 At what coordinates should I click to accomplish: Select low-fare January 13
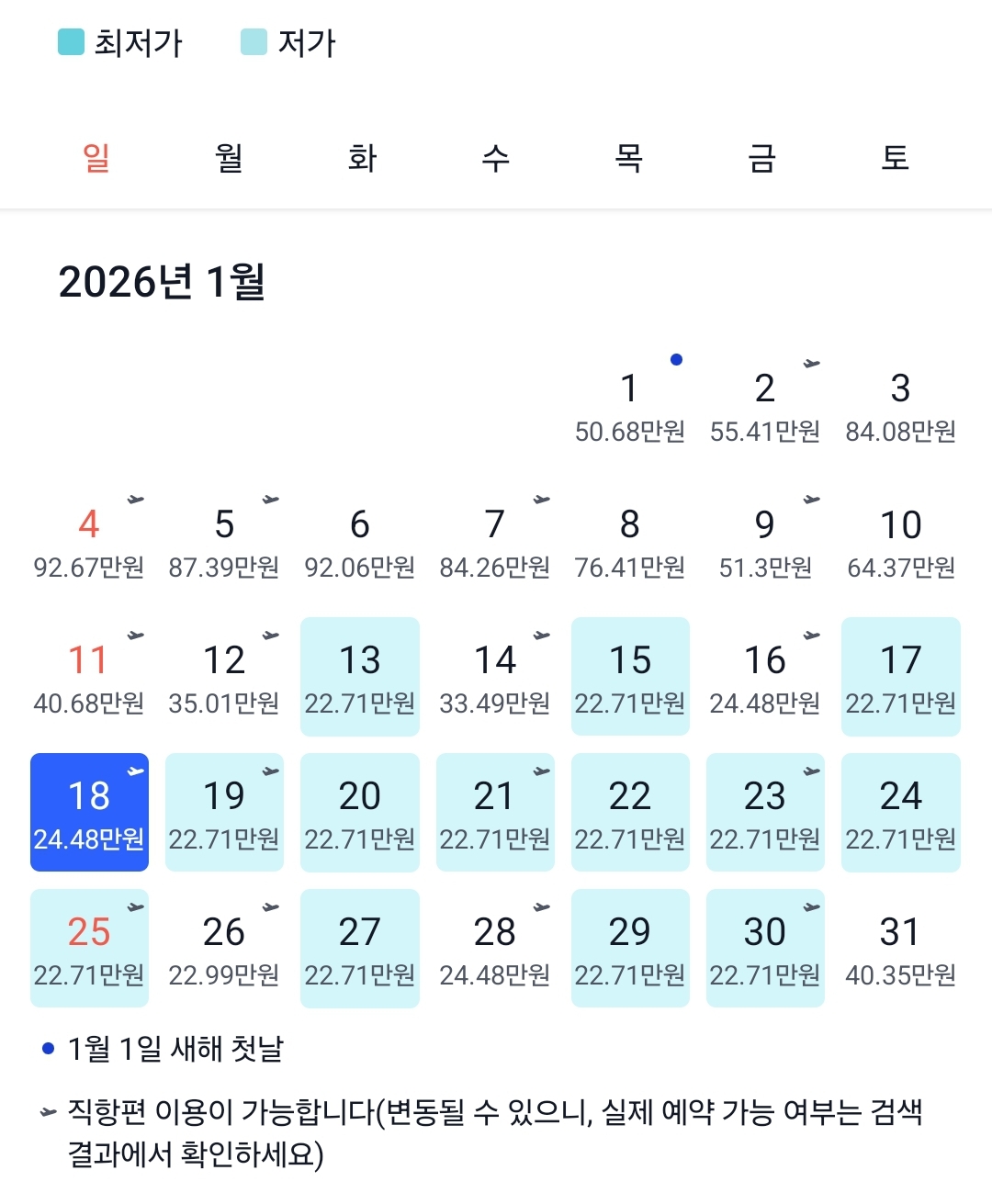[x=360, y=677]
